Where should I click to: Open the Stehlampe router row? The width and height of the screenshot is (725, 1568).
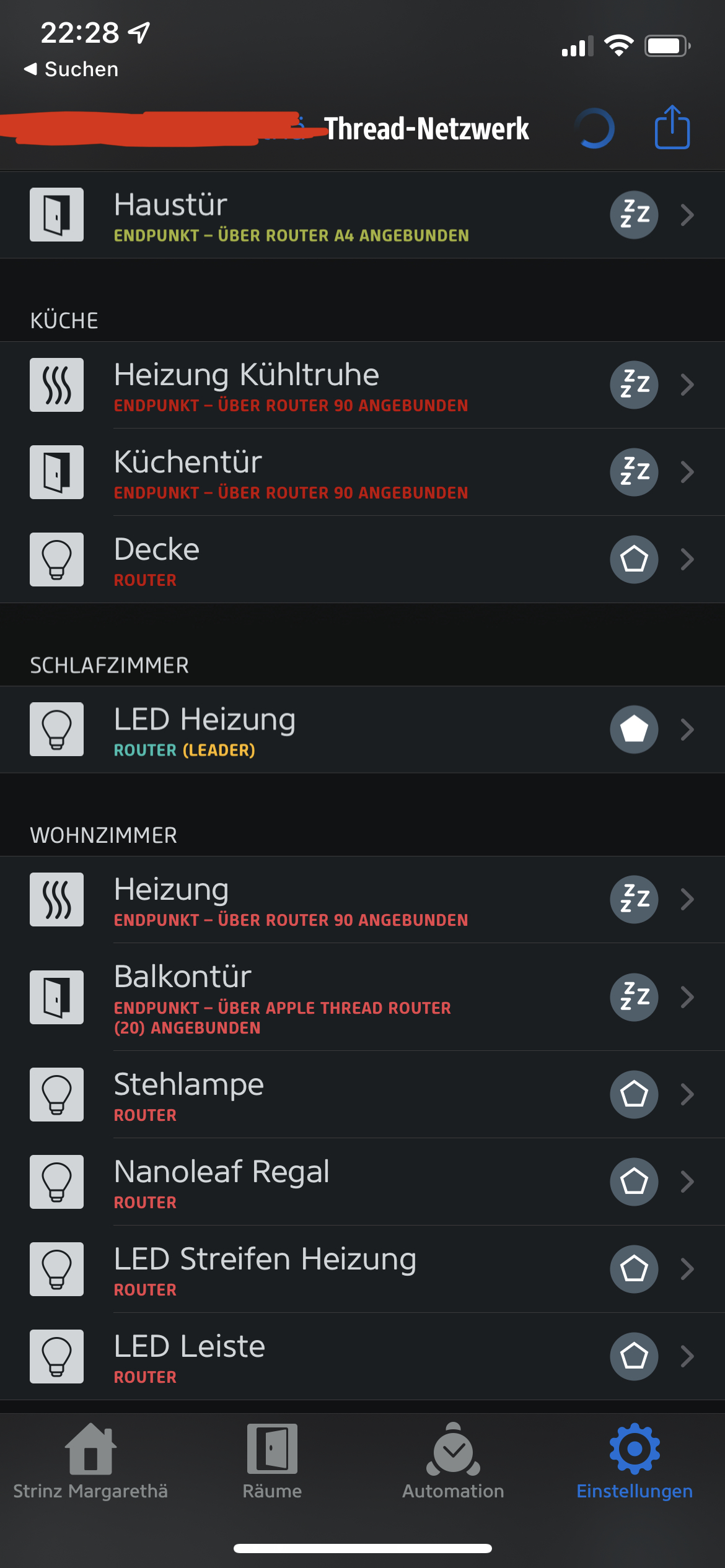(362, 1094)
